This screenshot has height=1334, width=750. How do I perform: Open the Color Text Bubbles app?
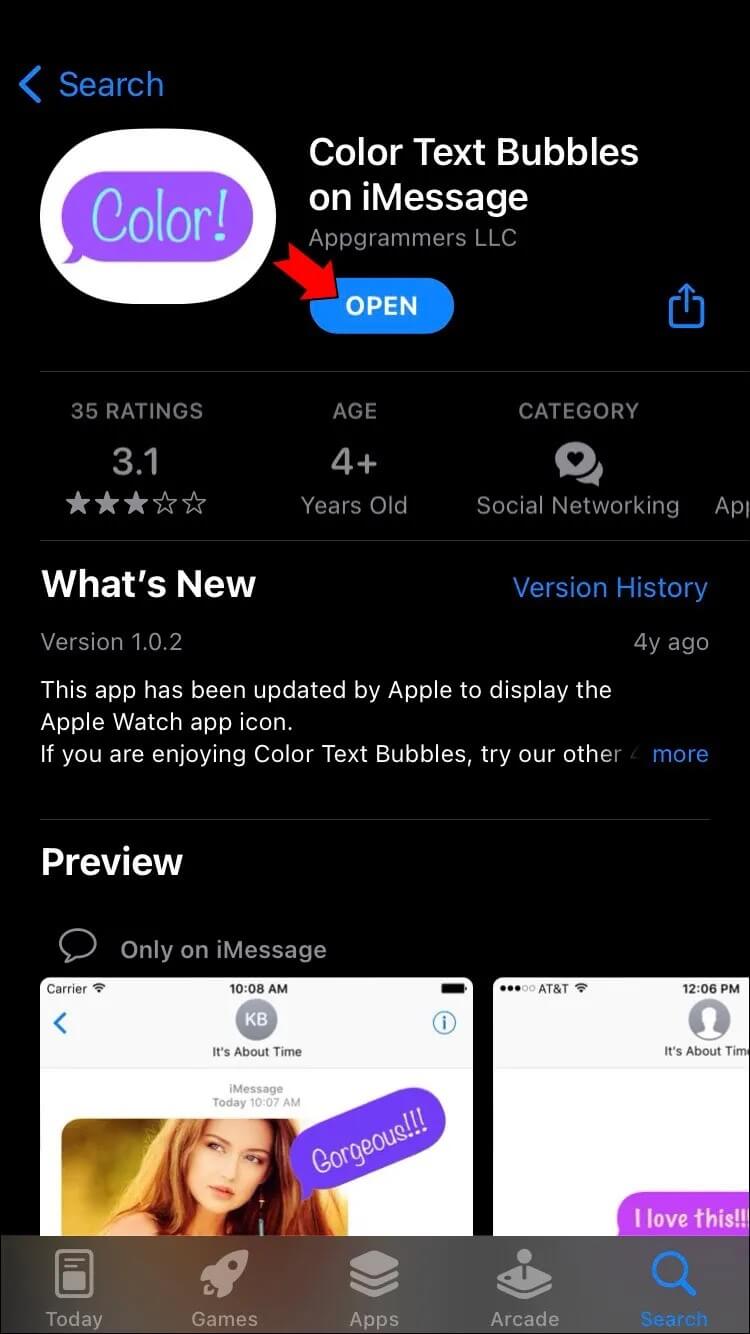(382, 306)
